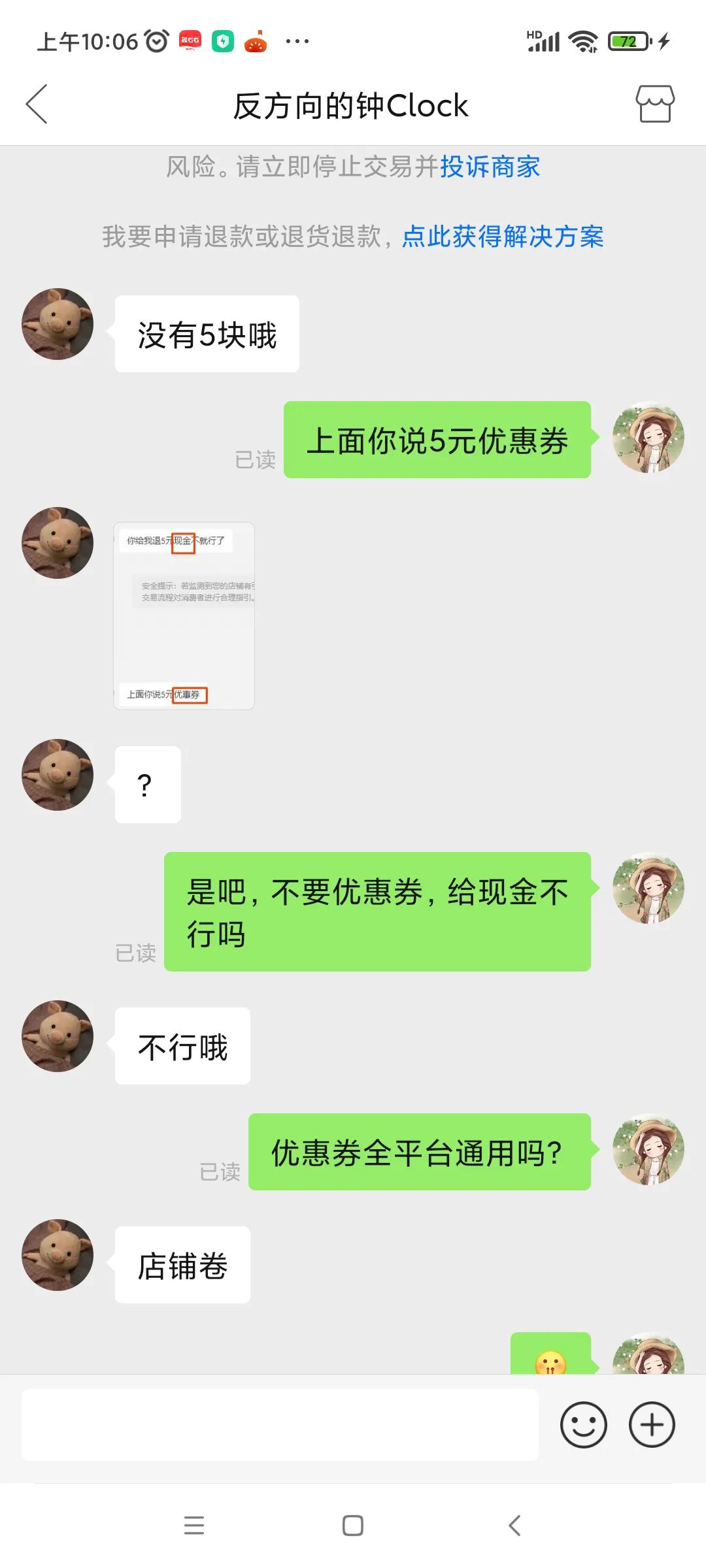706x1568 pixels.
Task: Tap the battery indicator showing 72
Action: click(x=626, y=41)
